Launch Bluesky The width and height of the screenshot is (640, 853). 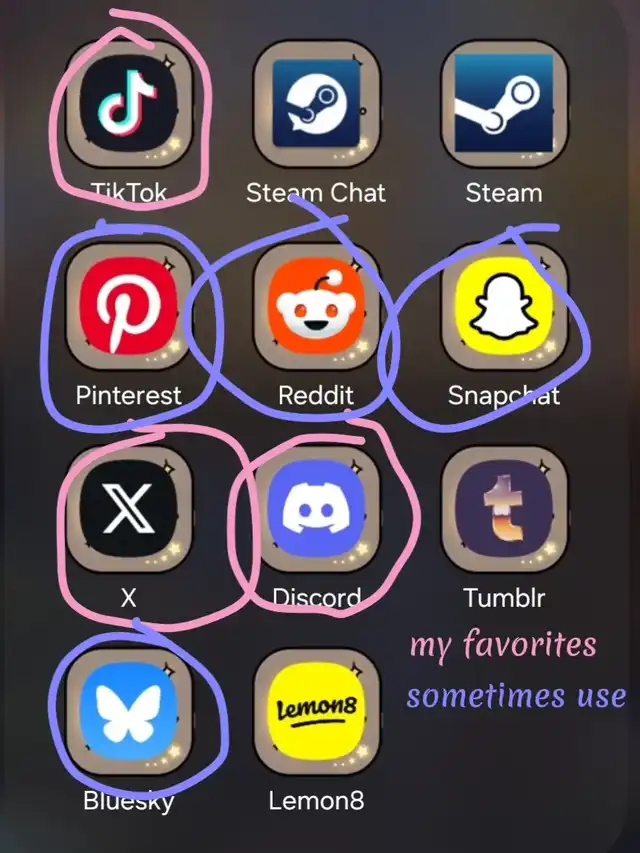click(128, 712)
